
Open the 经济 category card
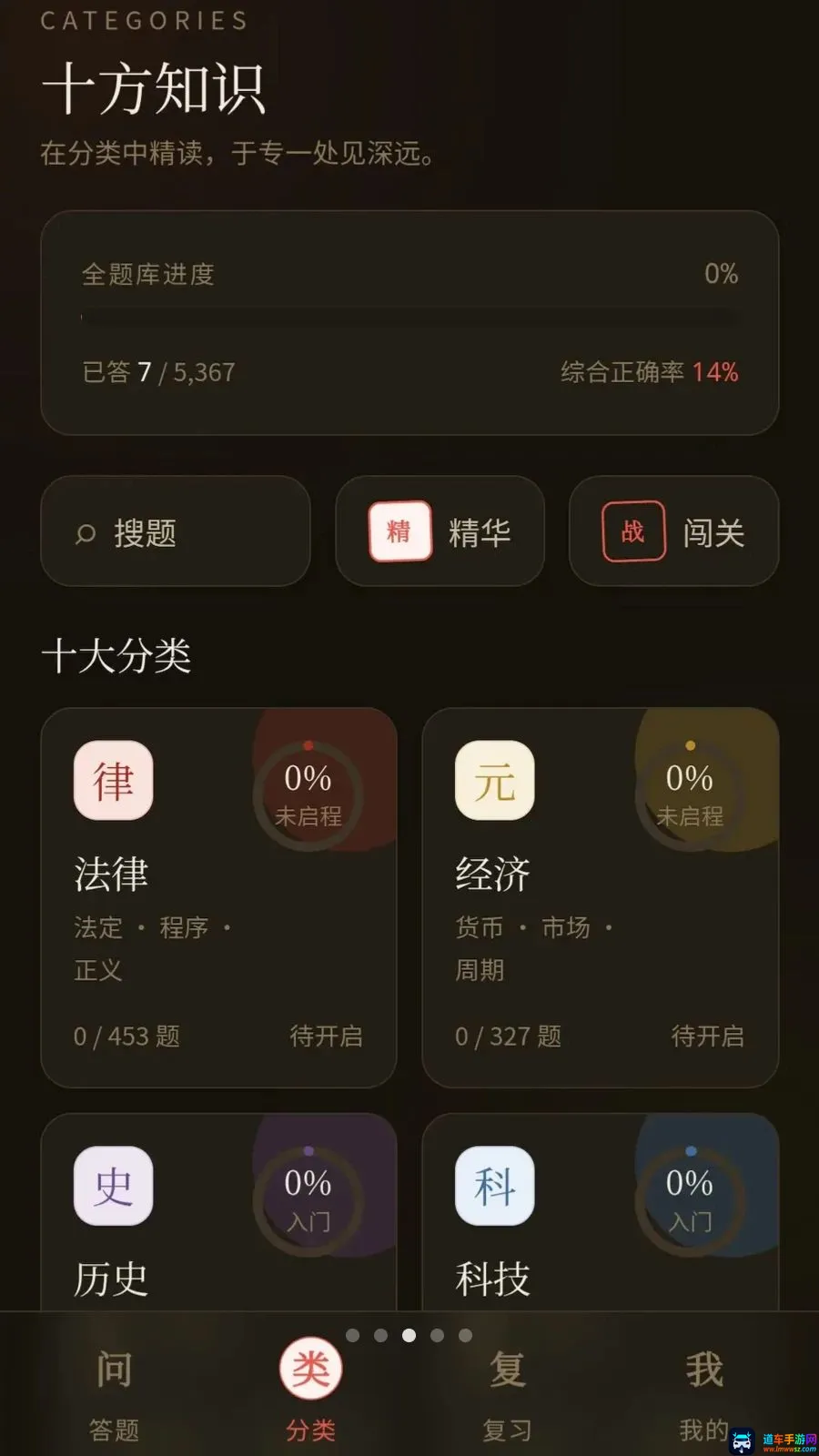coord(601,897)
